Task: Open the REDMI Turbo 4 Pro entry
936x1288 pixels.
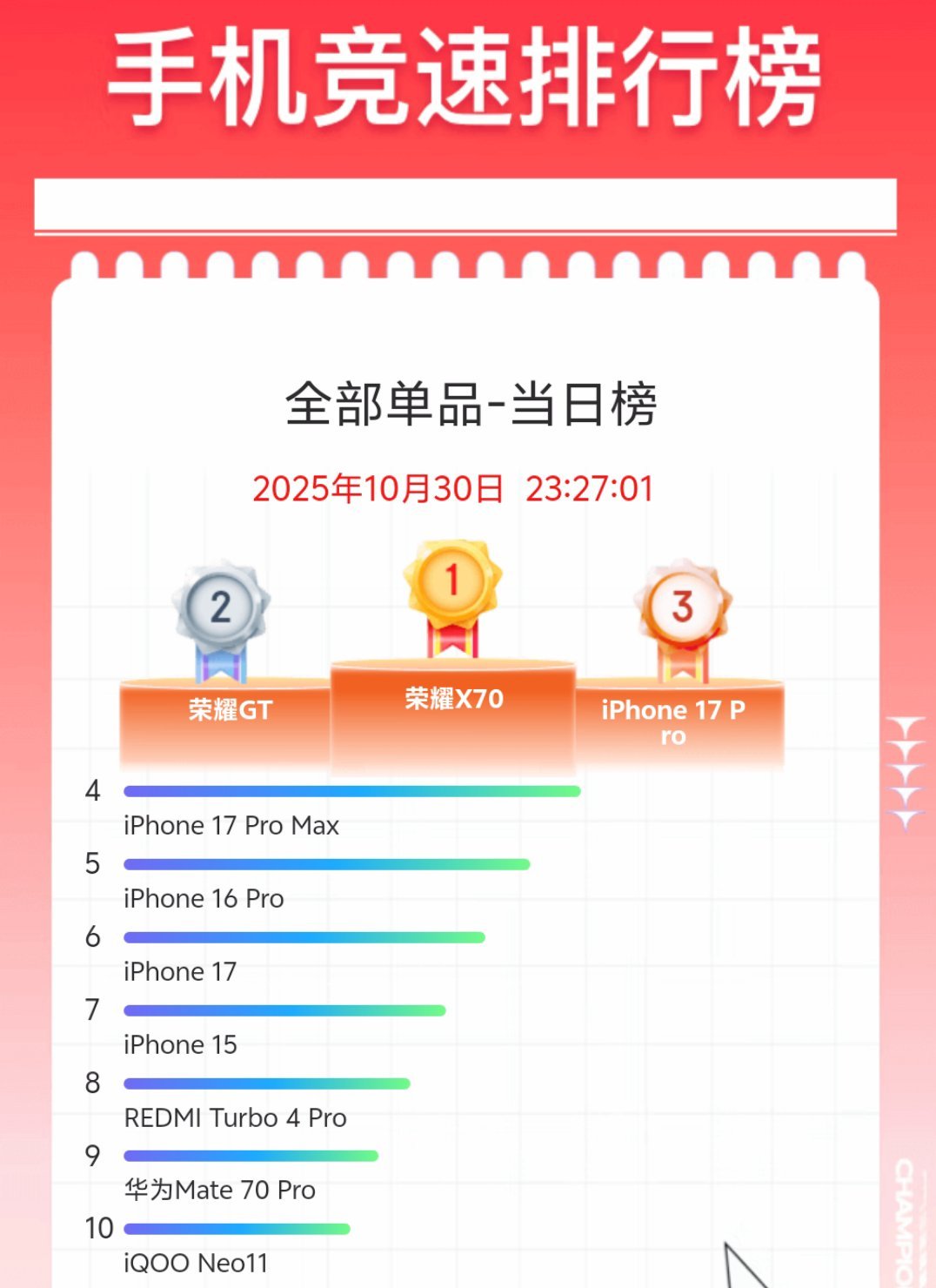Action: click(235, 1117)
